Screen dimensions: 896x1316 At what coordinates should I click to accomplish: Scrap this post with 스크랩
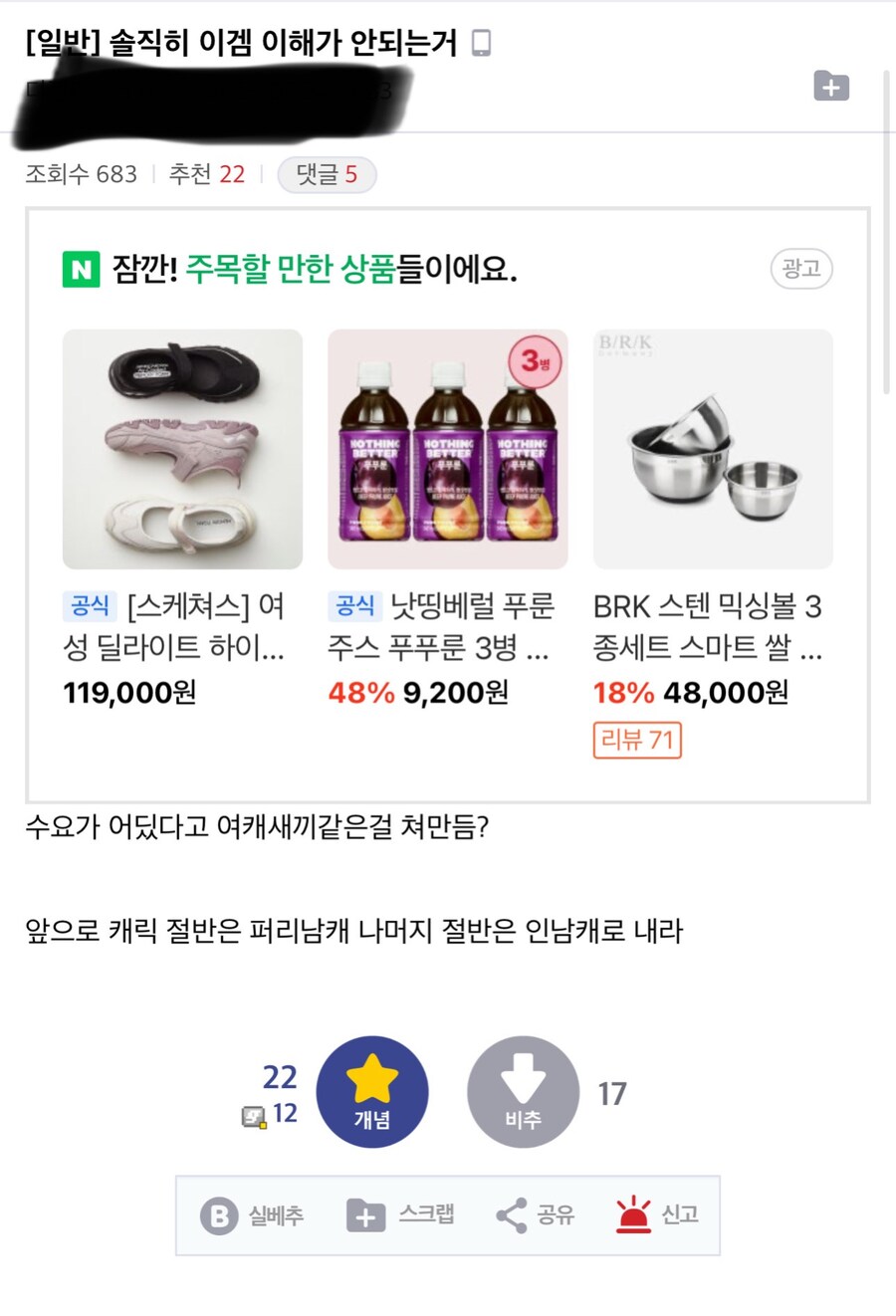(400, 1215)
